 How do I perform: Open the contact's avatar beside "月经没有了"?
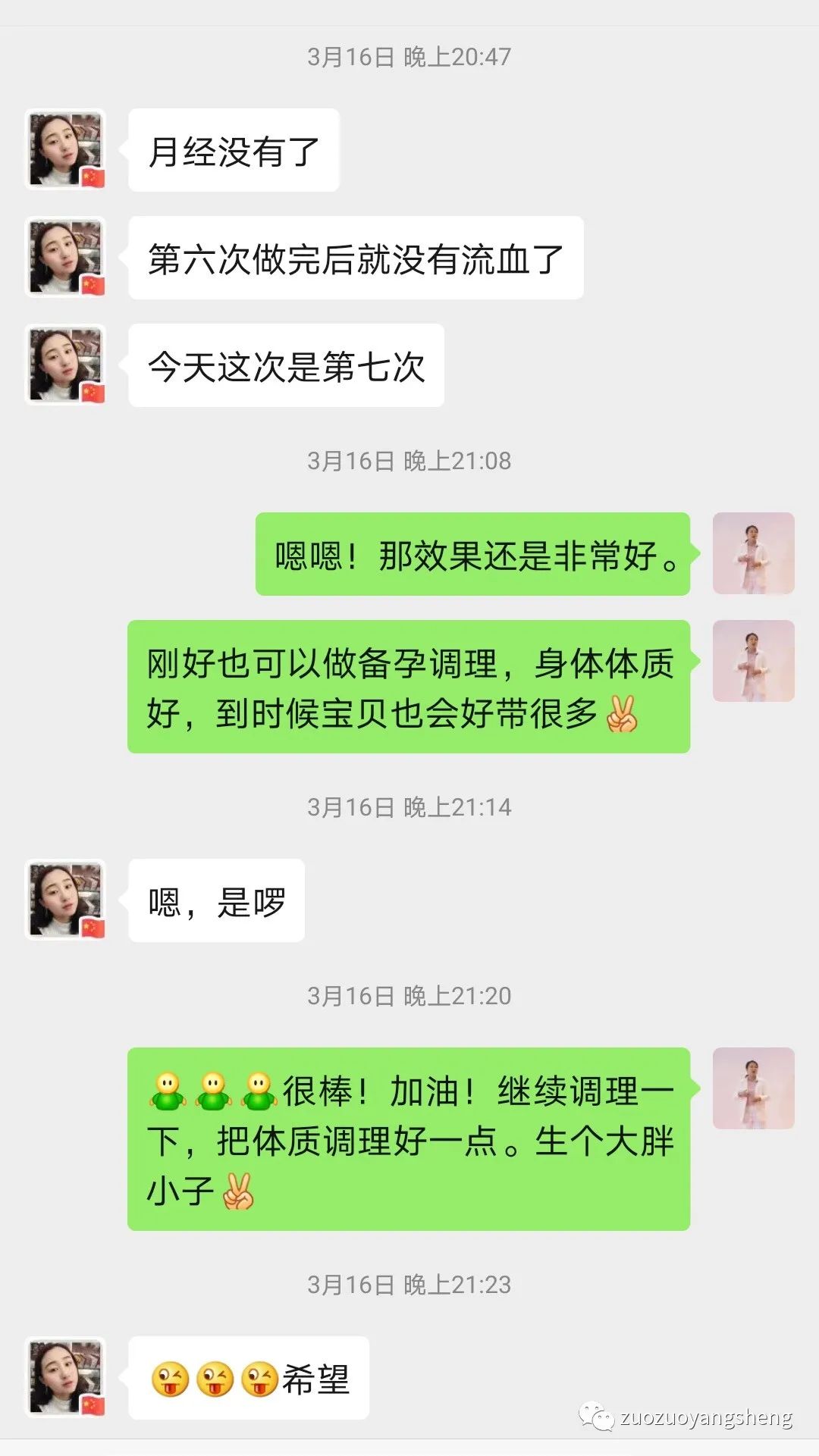(x=65, y=145)
